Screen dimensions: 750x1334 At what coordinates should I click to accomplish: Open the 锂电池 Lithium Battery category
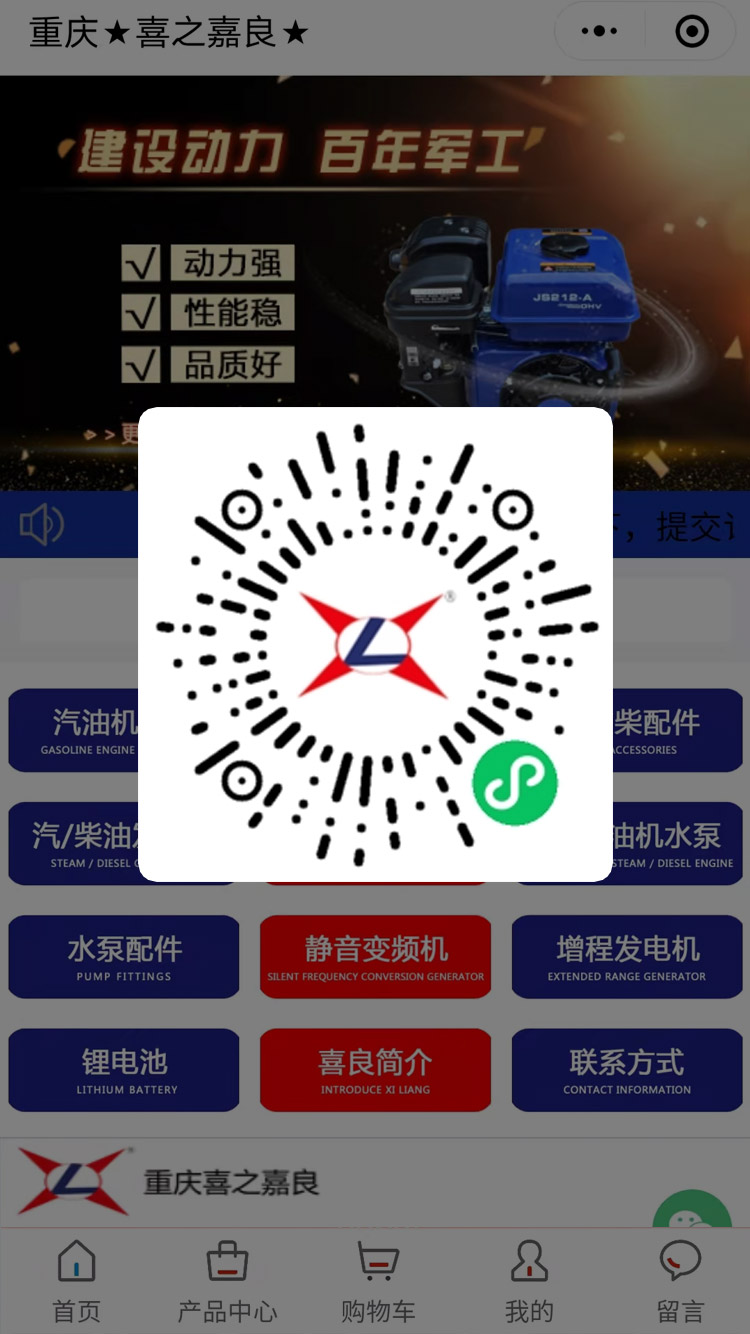point(124,1070)
